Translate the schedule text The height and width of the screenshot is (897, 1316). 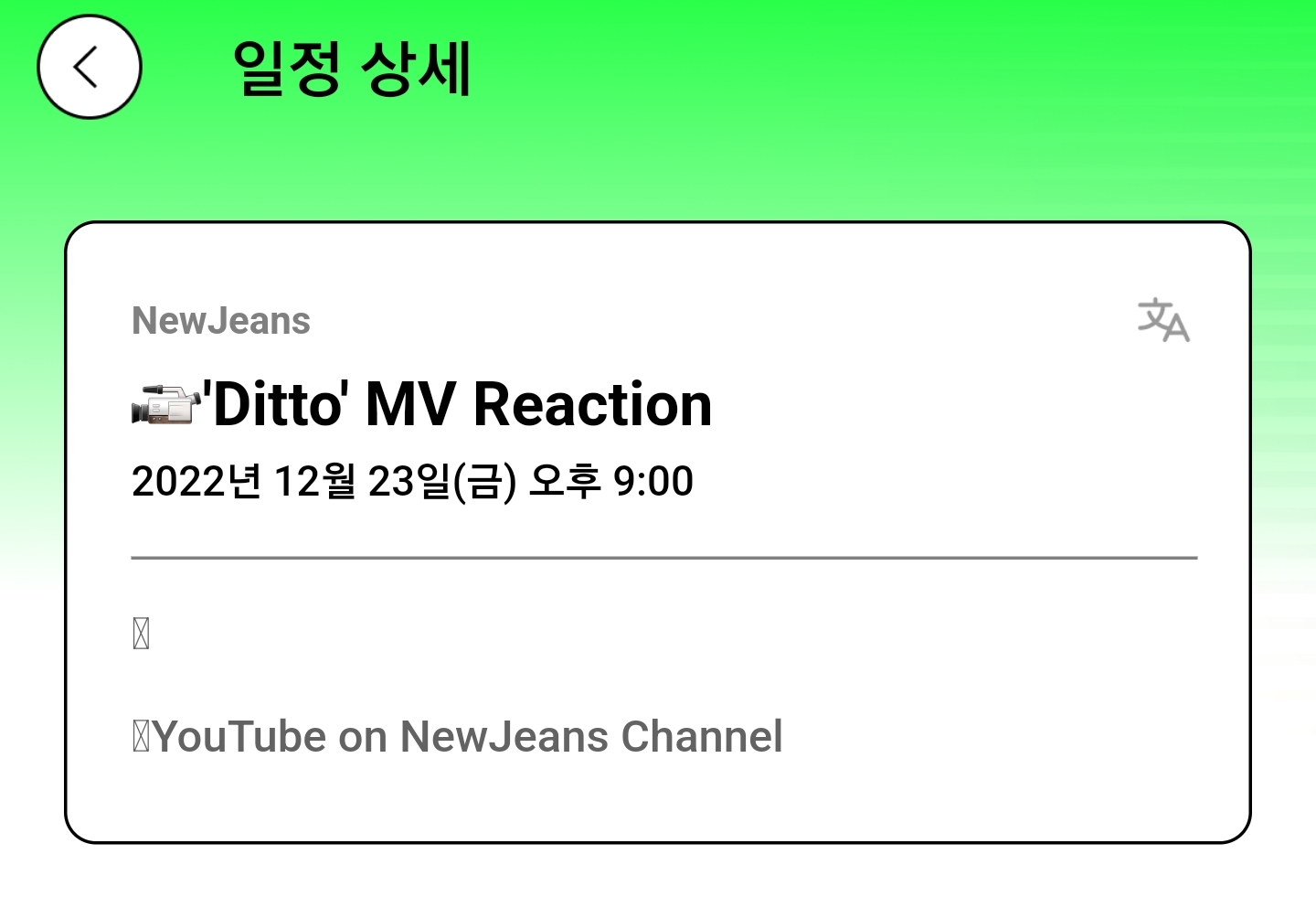1163,320
